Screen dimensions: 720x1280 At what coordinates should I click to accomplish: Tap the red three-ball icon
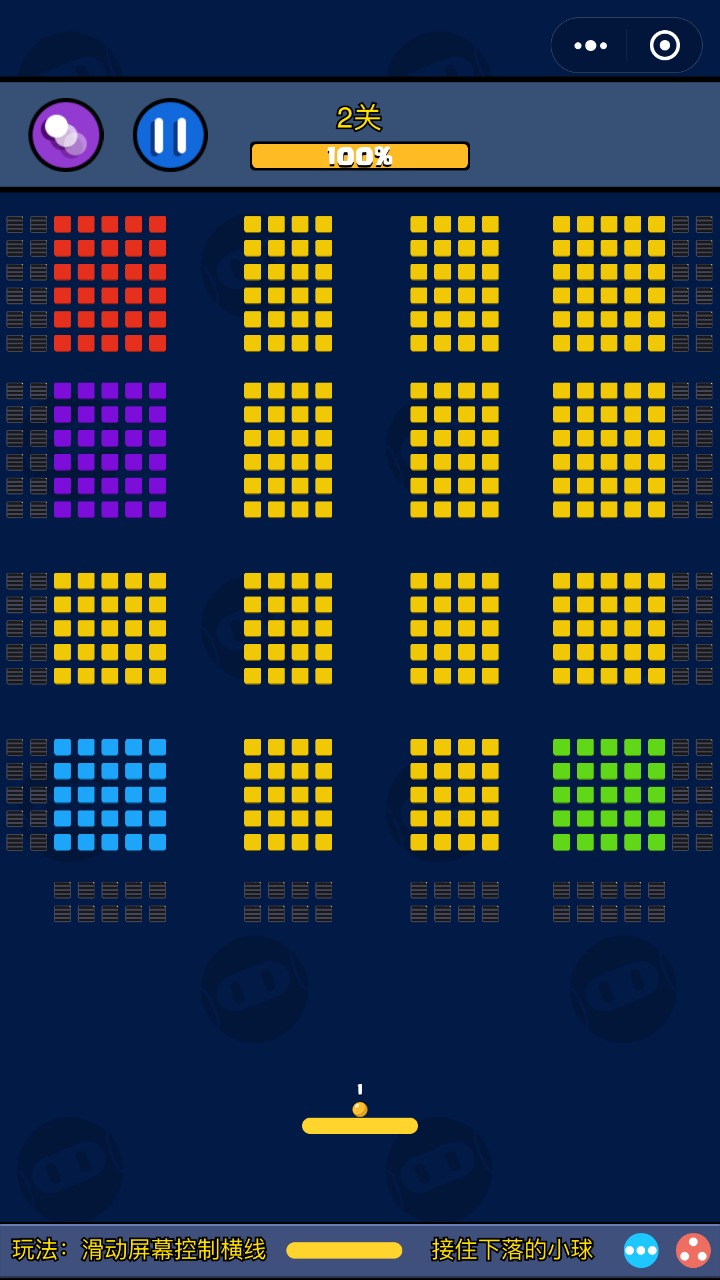693,1250
